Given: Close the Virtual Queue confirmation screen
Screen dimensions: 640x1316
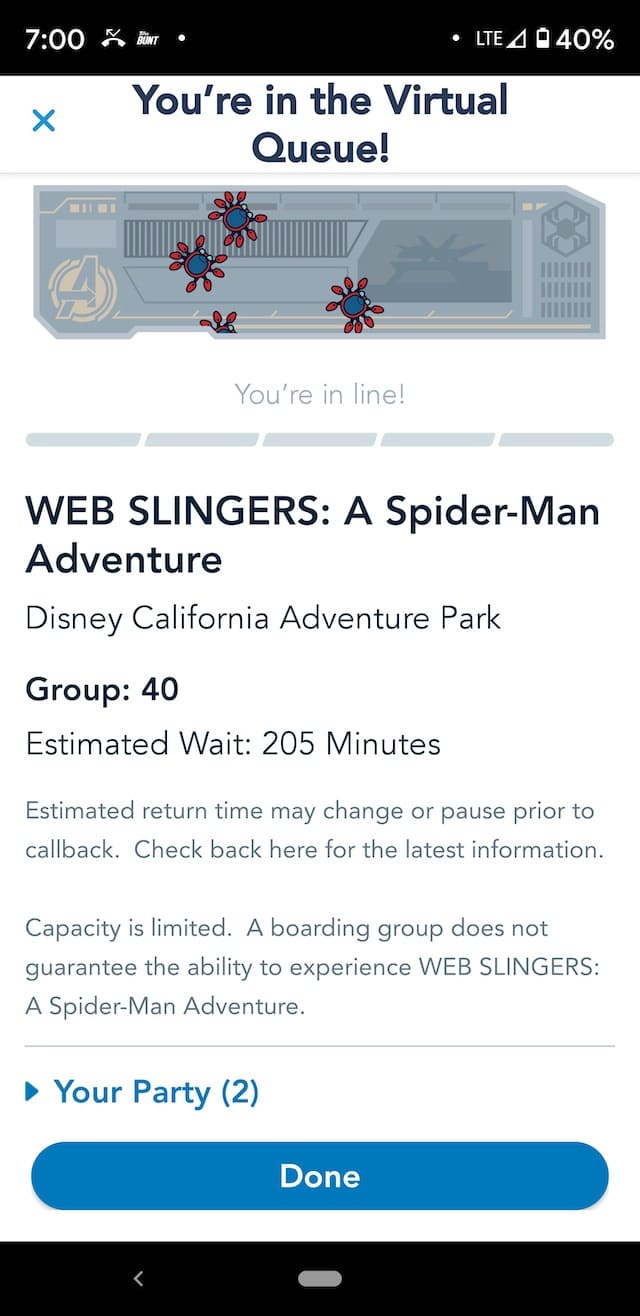Looking at the screenshot, I should click(43, 122).
